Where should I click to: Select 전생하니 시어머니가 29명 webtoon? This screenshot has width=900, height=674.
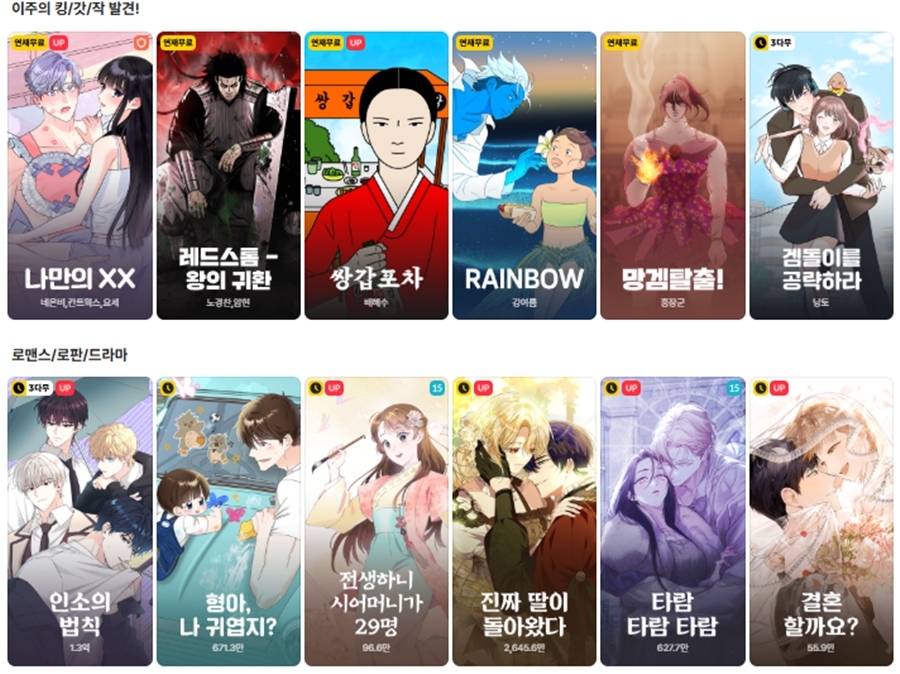coord(376,521)
